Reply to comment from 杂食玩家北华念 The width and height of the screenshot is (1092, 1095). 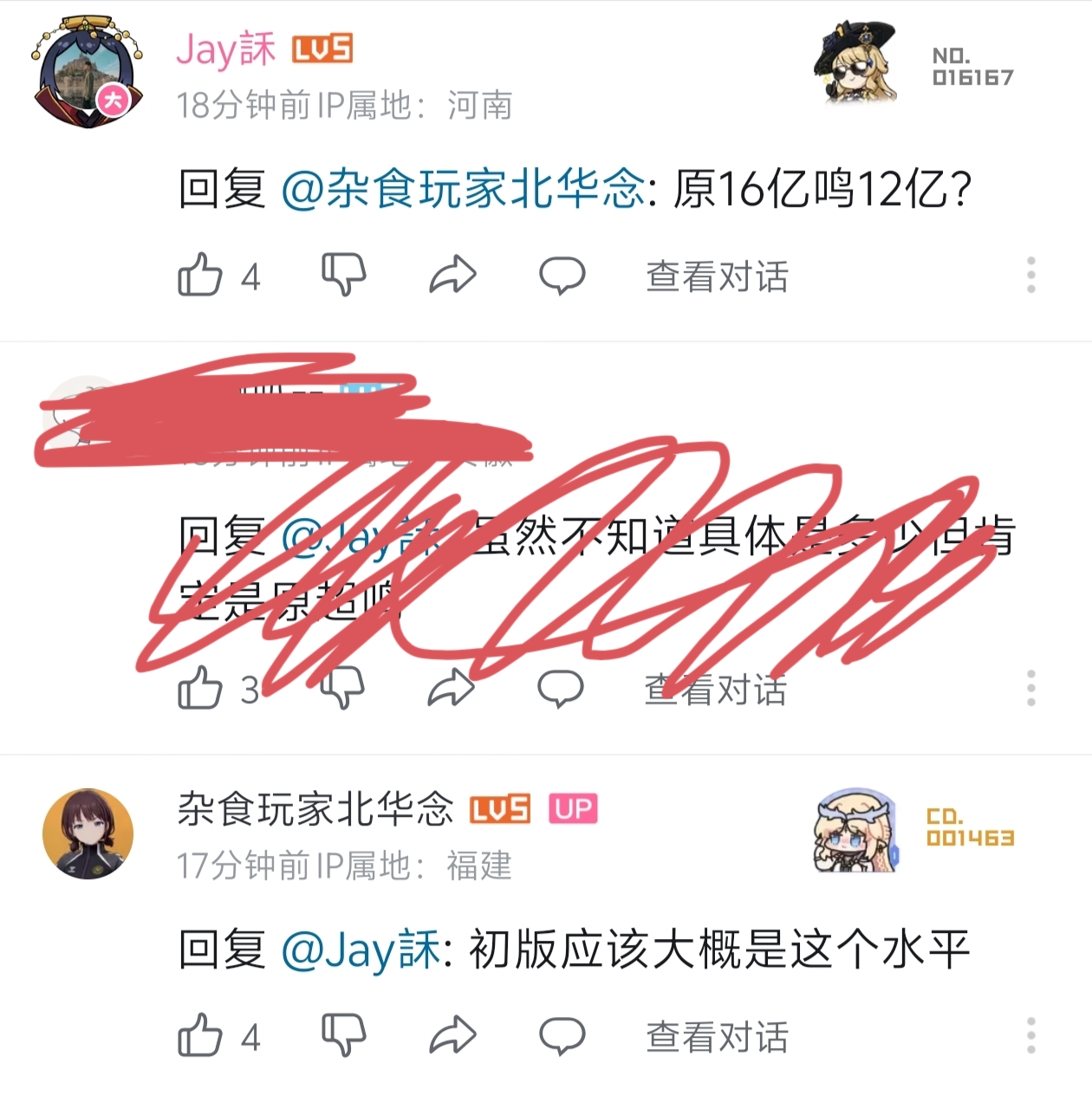click(562, 1036)
